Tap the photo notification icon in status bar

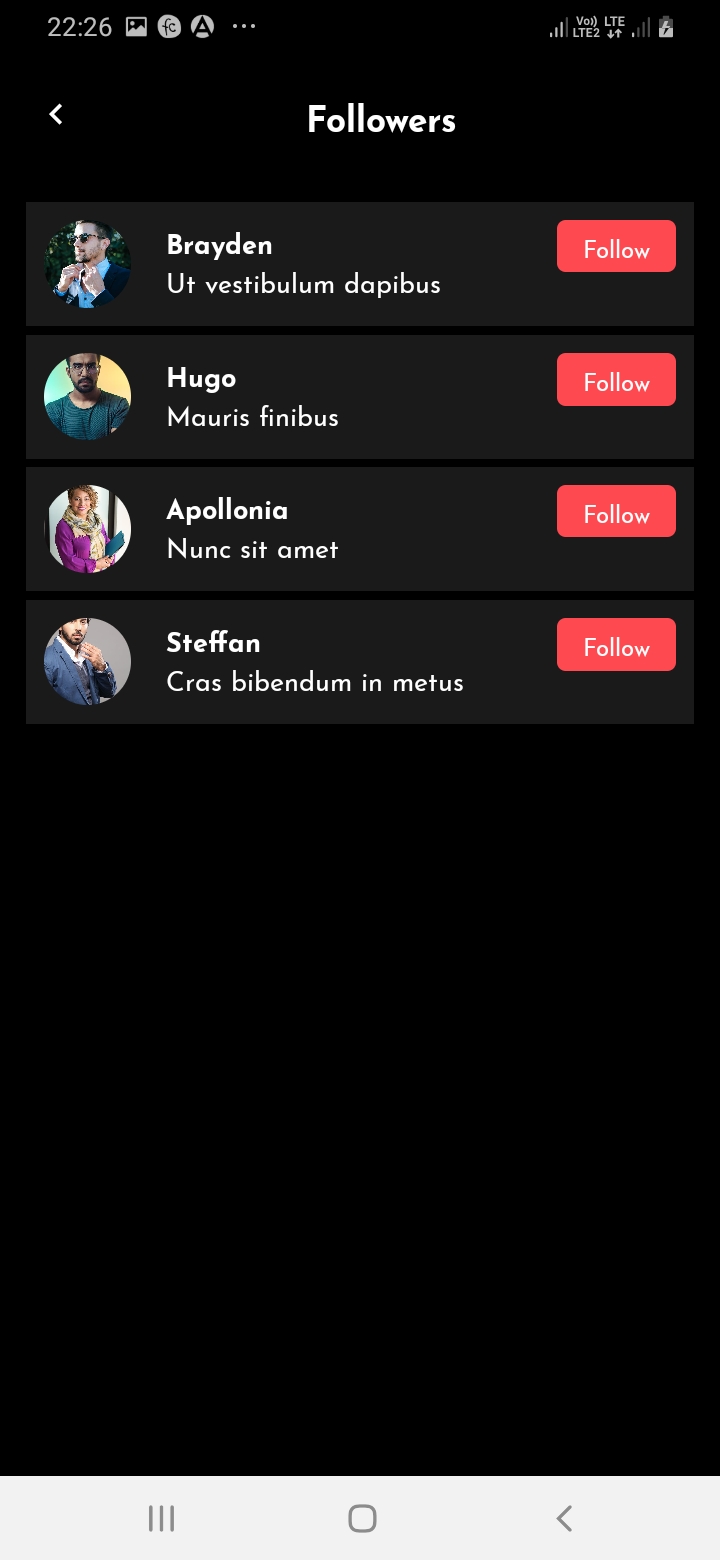(x=136, y=27)
